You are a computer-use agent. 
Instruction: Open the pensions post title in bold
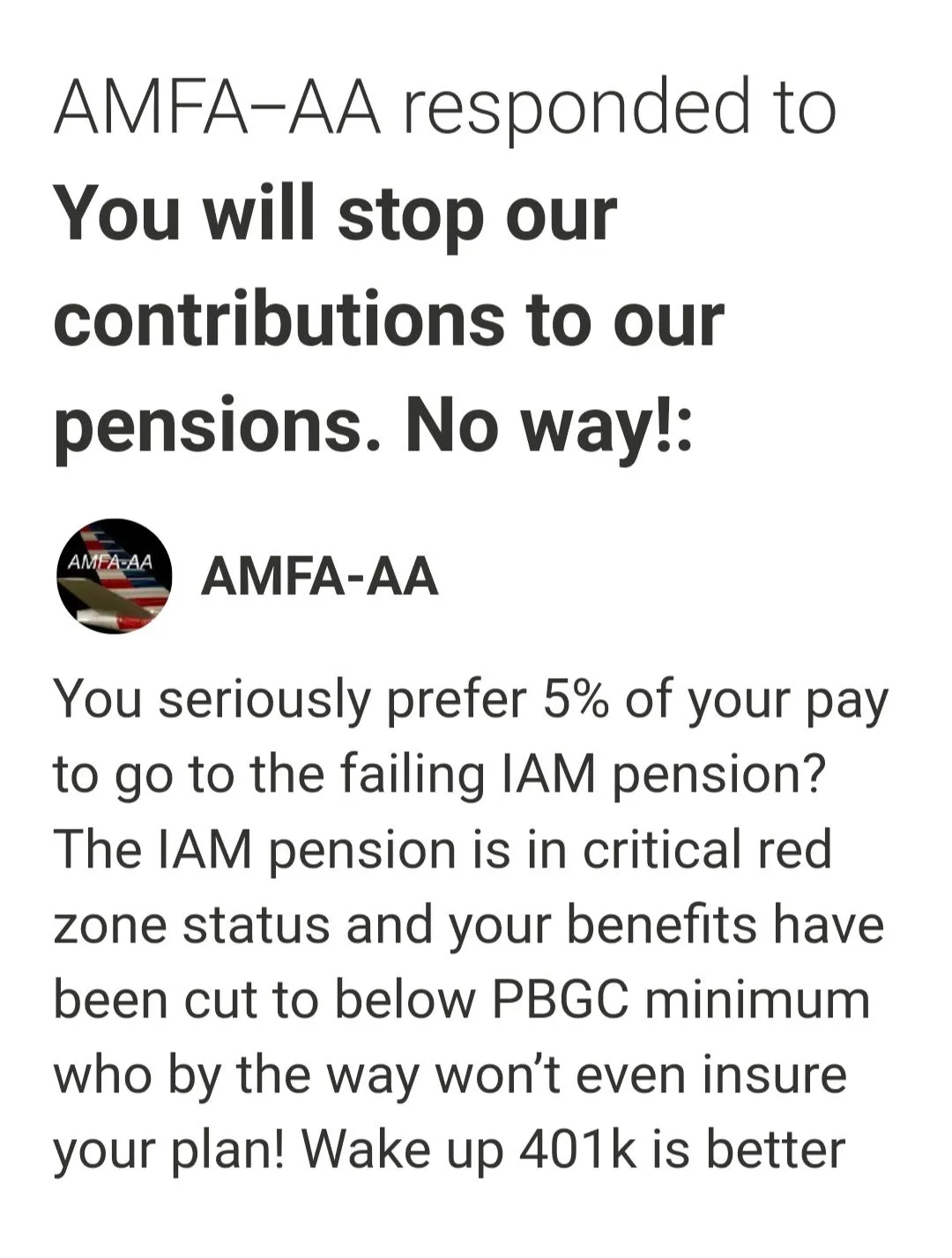tap(388, 319)
